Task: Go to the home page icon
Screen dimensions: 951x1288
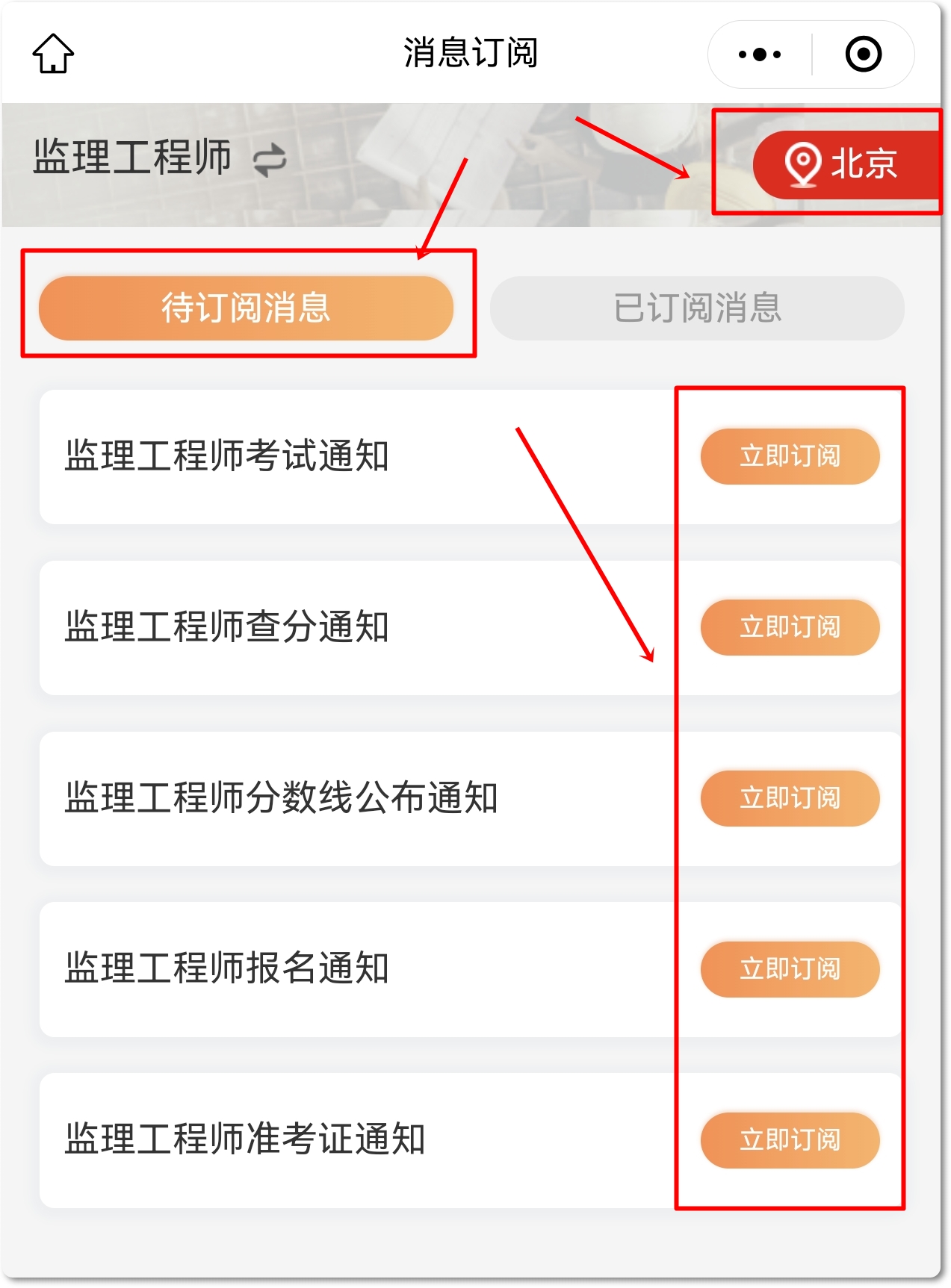Action: (x=53, y=54)
